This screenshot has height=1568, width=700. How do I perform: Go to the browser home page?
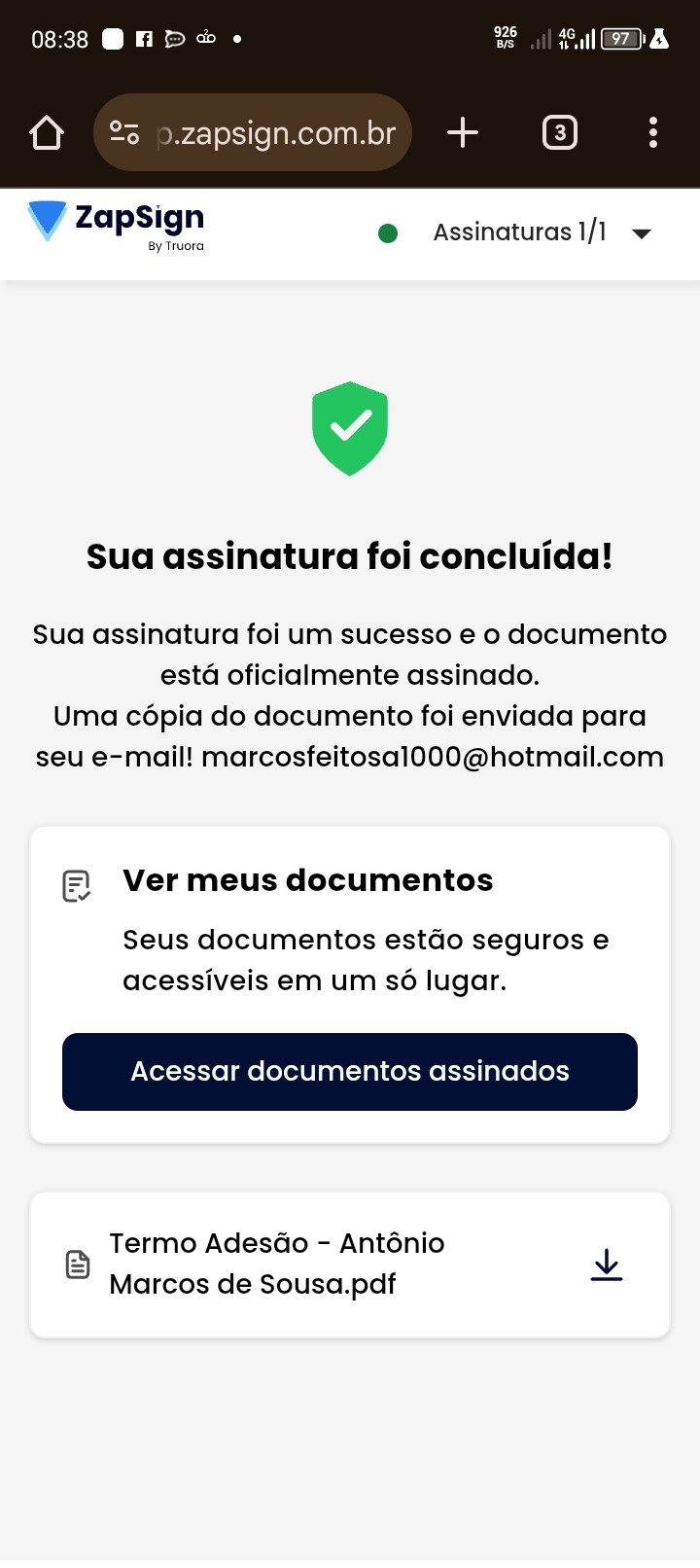point(47,132)
